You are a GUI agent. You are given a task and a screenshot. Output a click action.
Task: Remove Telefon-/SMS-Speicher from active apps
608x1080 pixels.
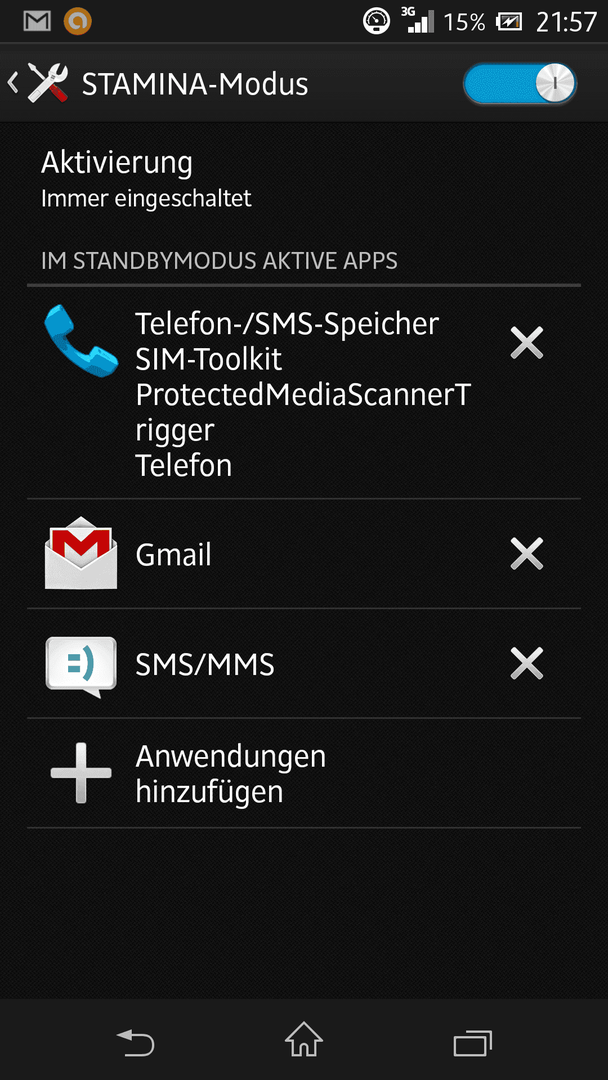pyautogui.click(x=526, y=344)
